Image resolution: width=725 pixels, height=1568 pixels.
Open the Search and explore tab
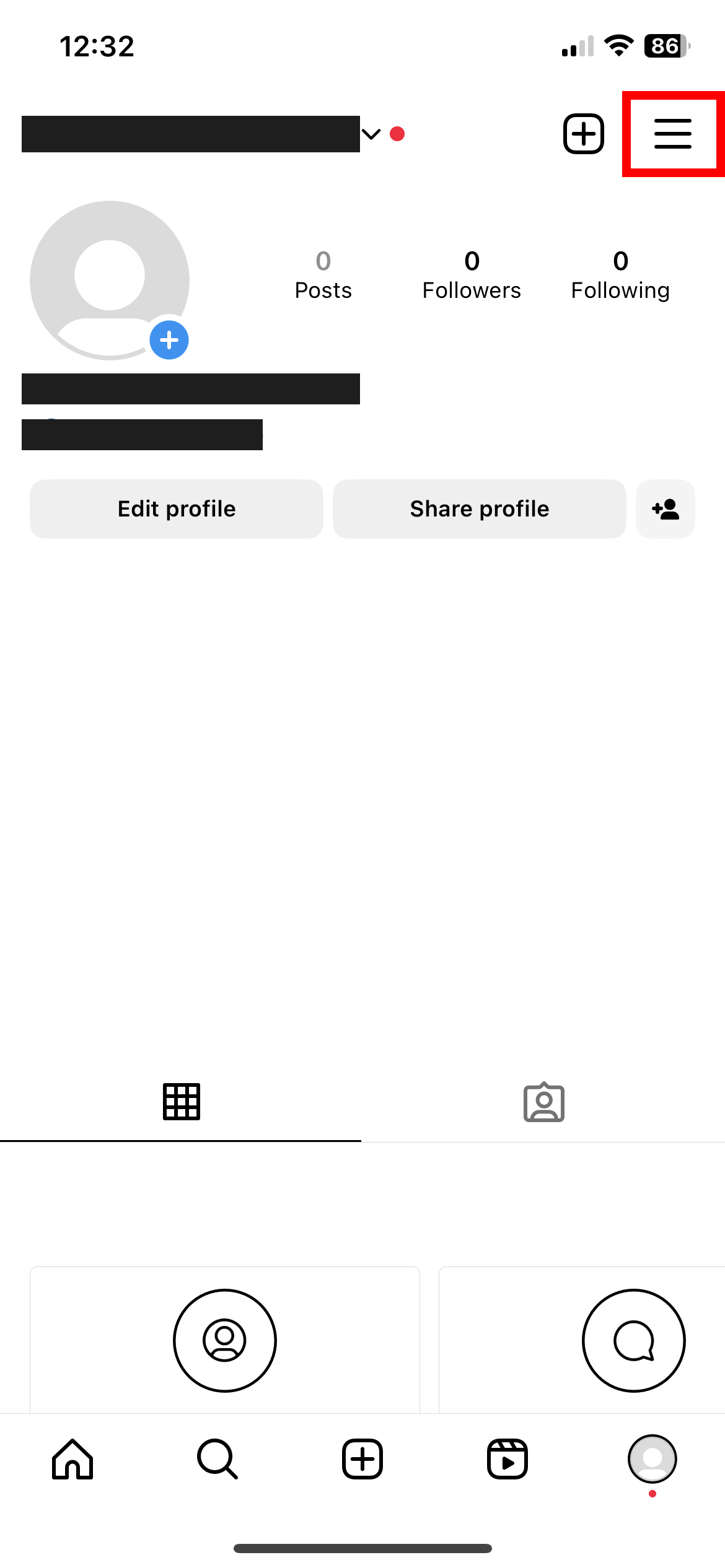[x=217, y=1459]
